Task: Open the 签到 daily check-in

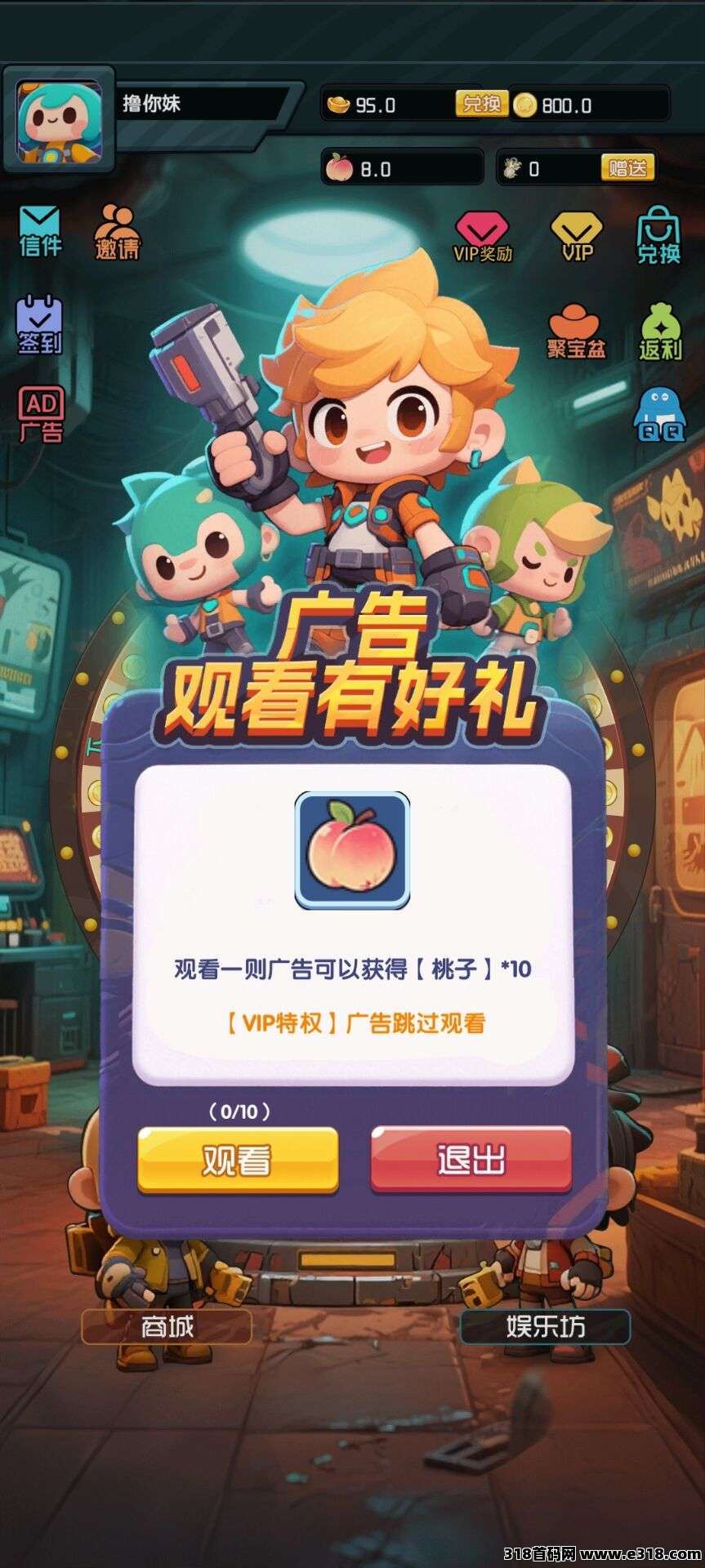Action: (39, 325)
